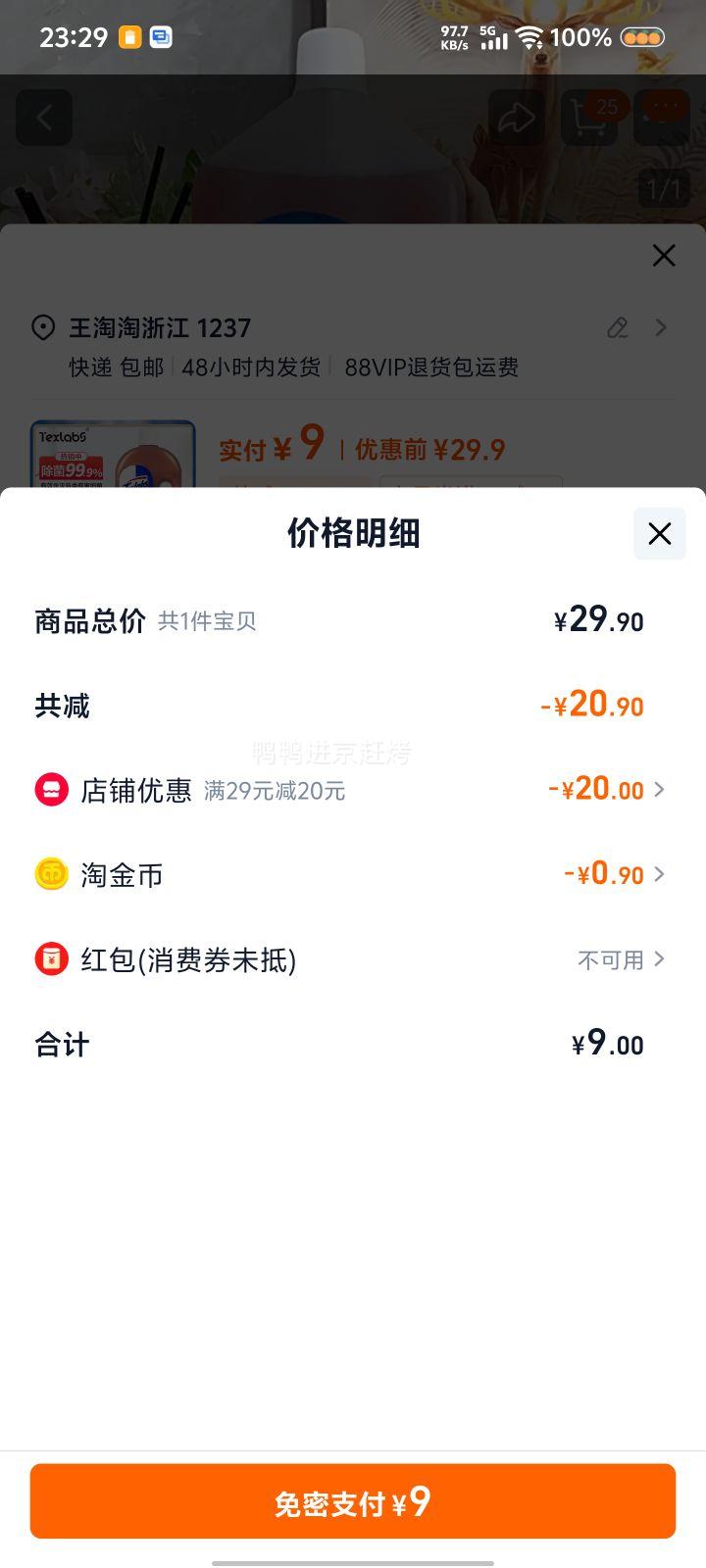Open the 淘金币 deduction row
Screen dimensions: 706x1568
pos(351,874)
